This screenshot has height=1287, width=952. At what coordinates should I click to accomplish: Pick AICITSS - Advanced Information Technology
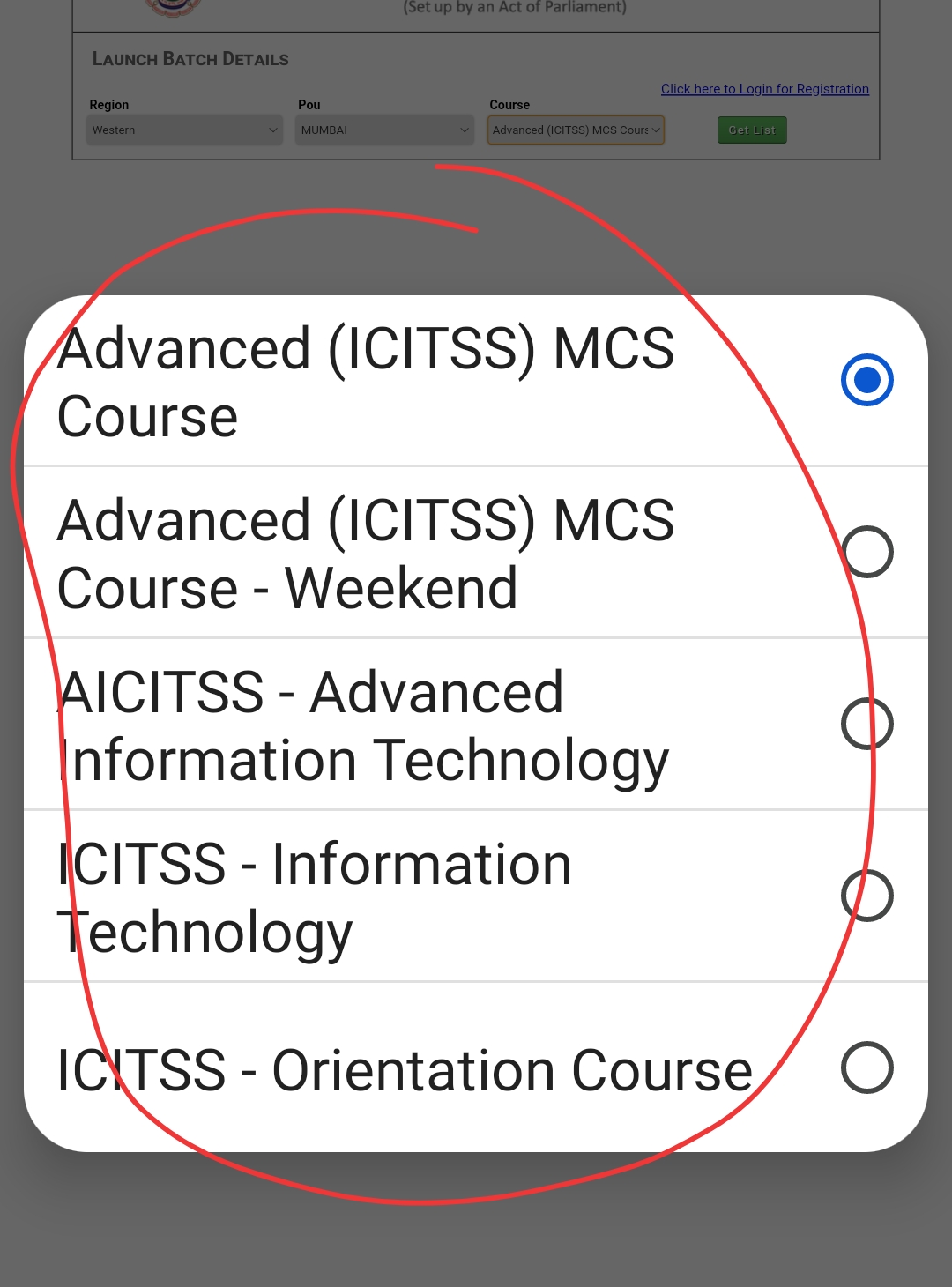[x=476, y=725]
